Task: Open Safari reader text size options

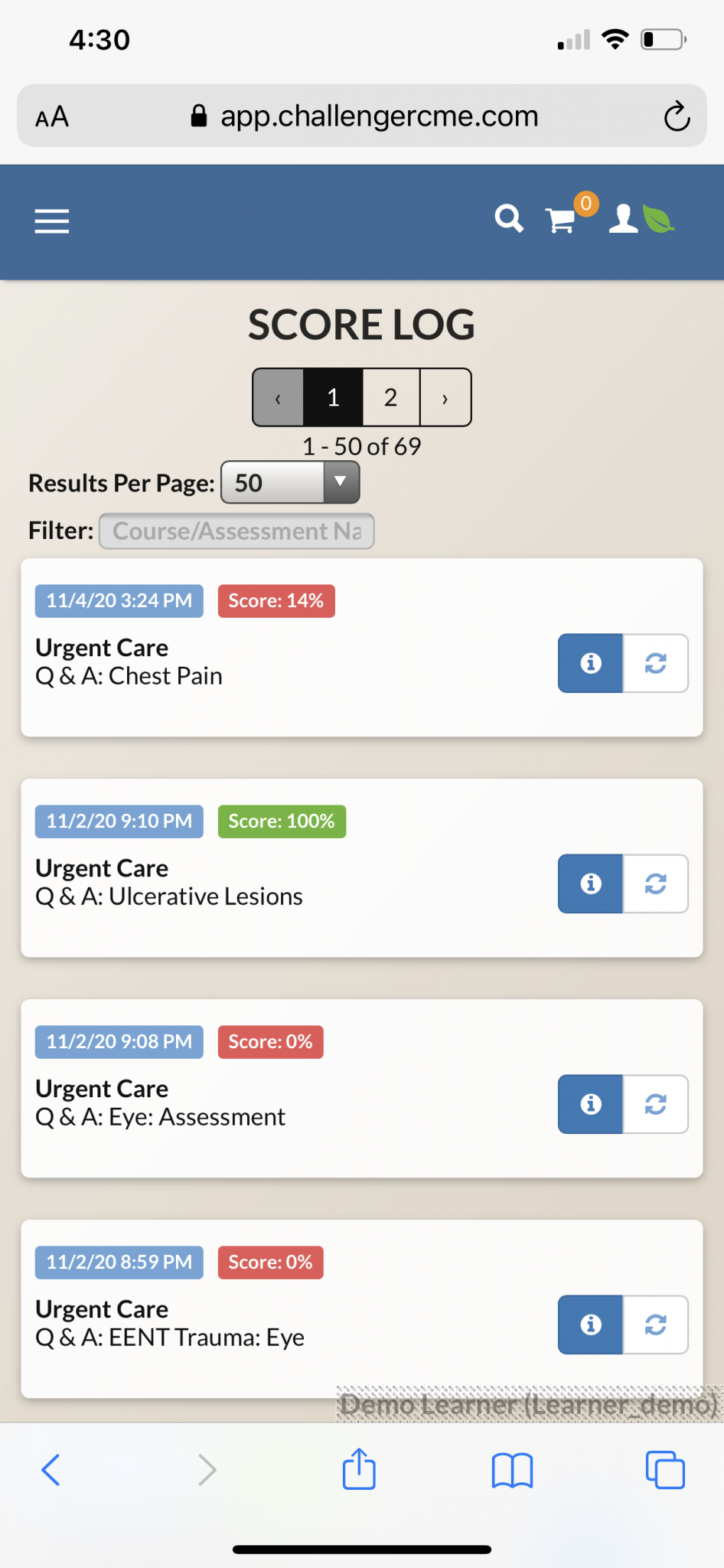Action: pos(52,117)
